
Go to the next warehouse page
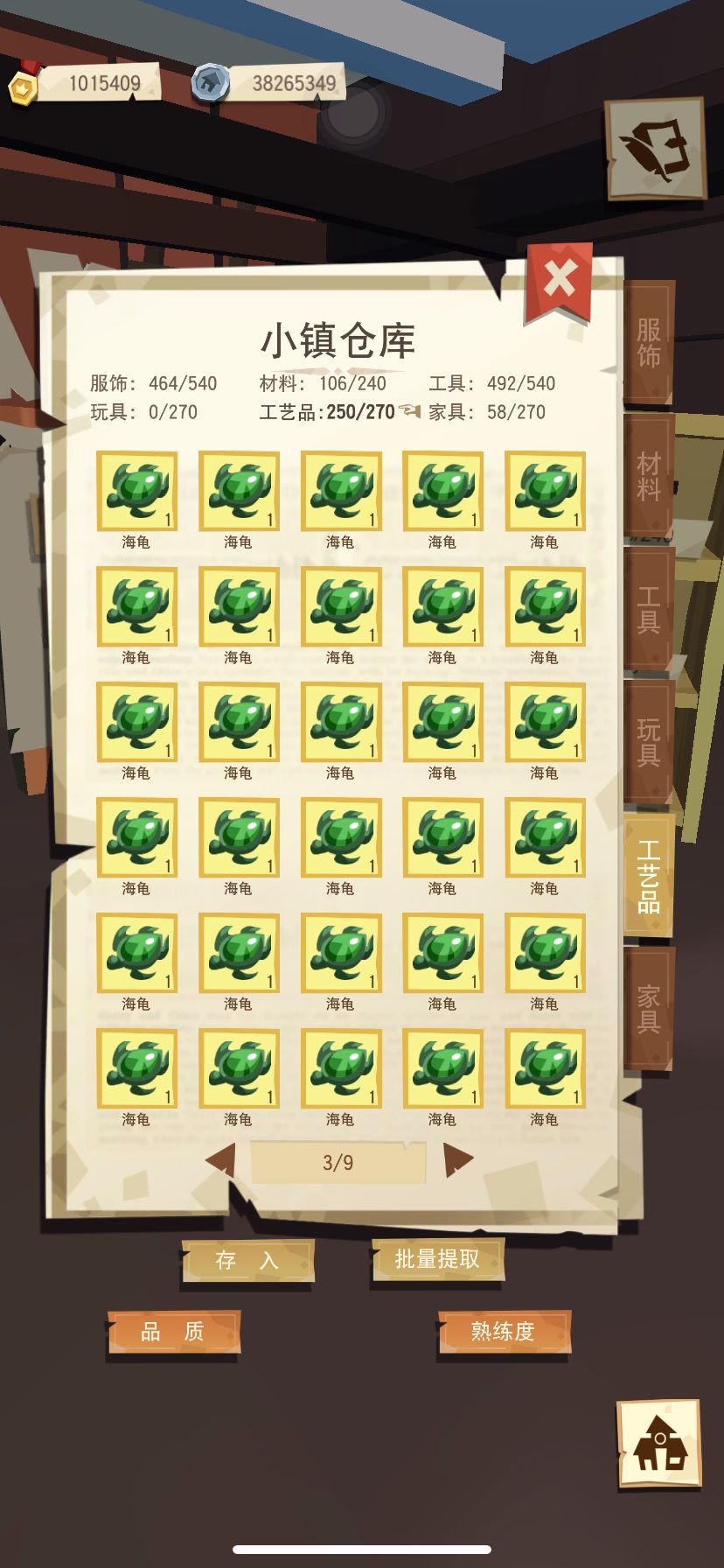click(457, 1161)
